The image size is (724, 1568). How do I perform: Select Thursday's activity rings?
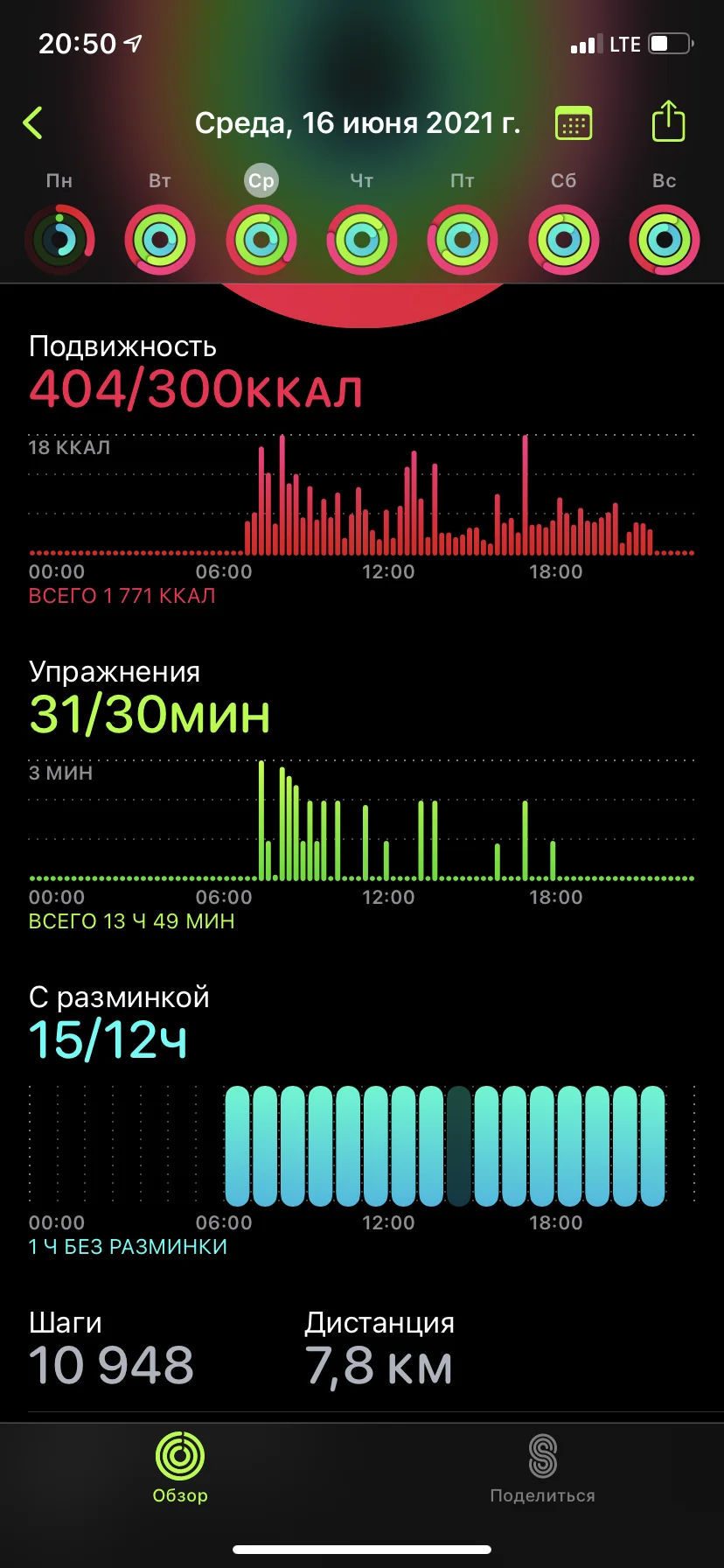(362, 239)
